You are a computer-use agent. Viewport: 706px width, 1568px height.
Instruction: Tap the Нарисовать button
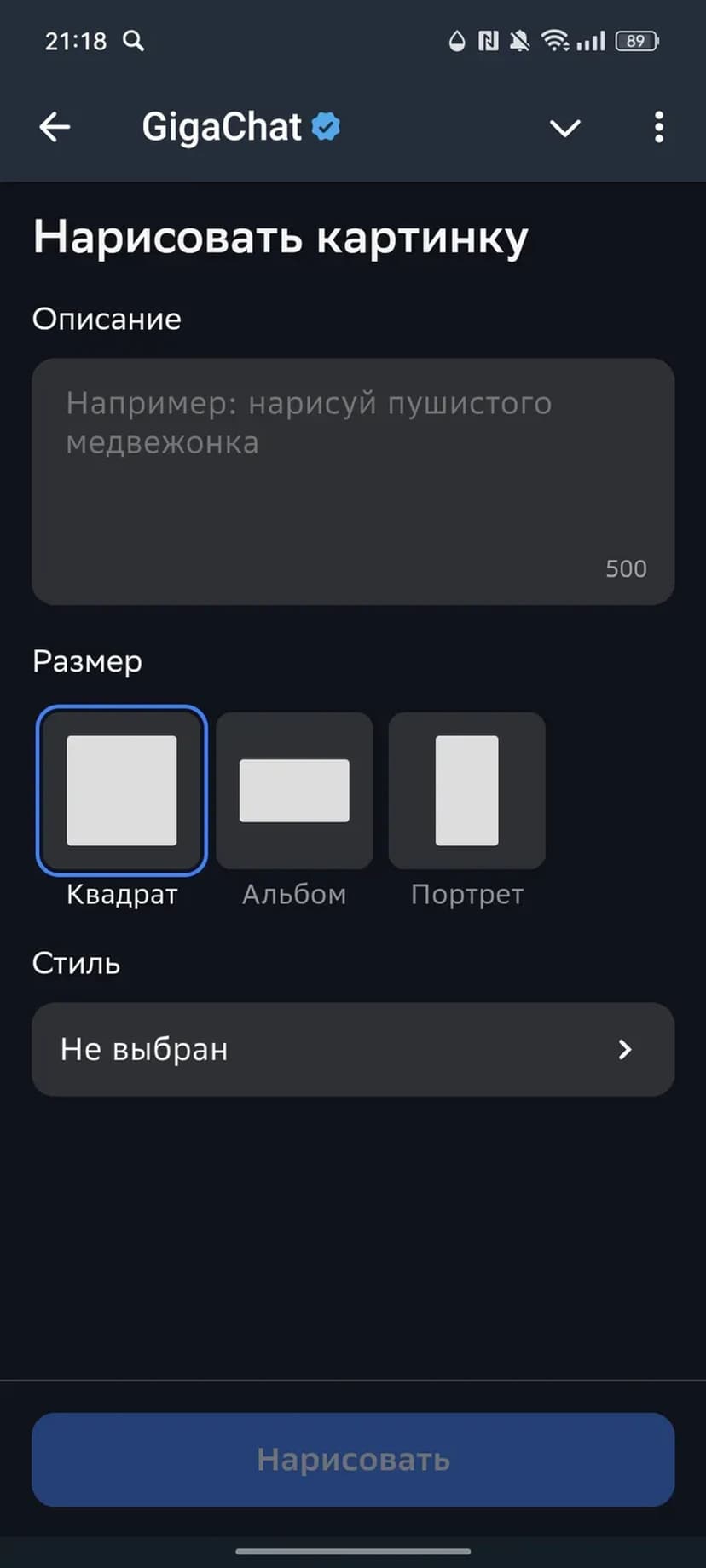(353, 1460)
